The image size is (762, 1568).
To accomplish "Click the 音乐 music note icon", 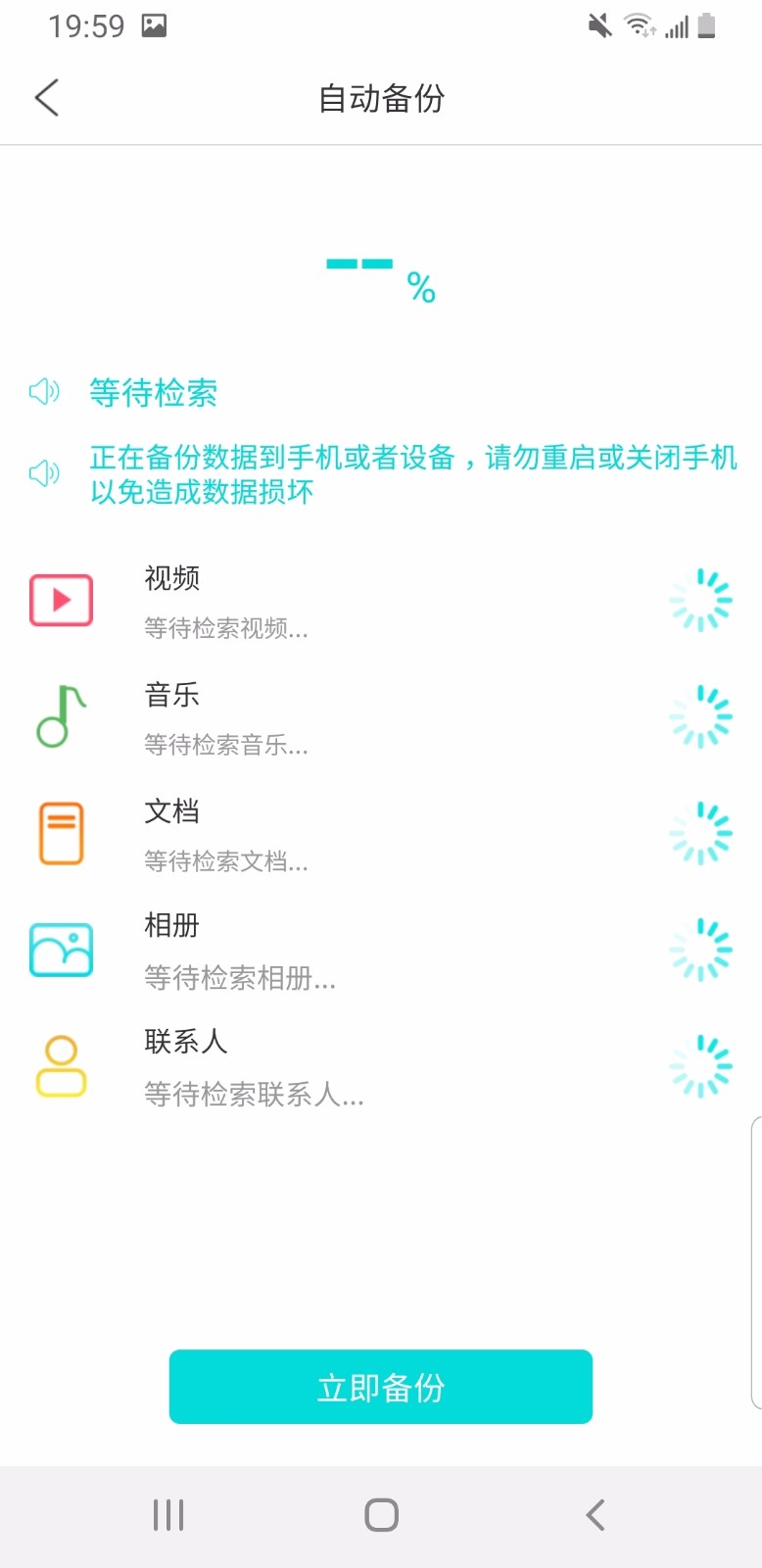I will [x=61, y=715].
